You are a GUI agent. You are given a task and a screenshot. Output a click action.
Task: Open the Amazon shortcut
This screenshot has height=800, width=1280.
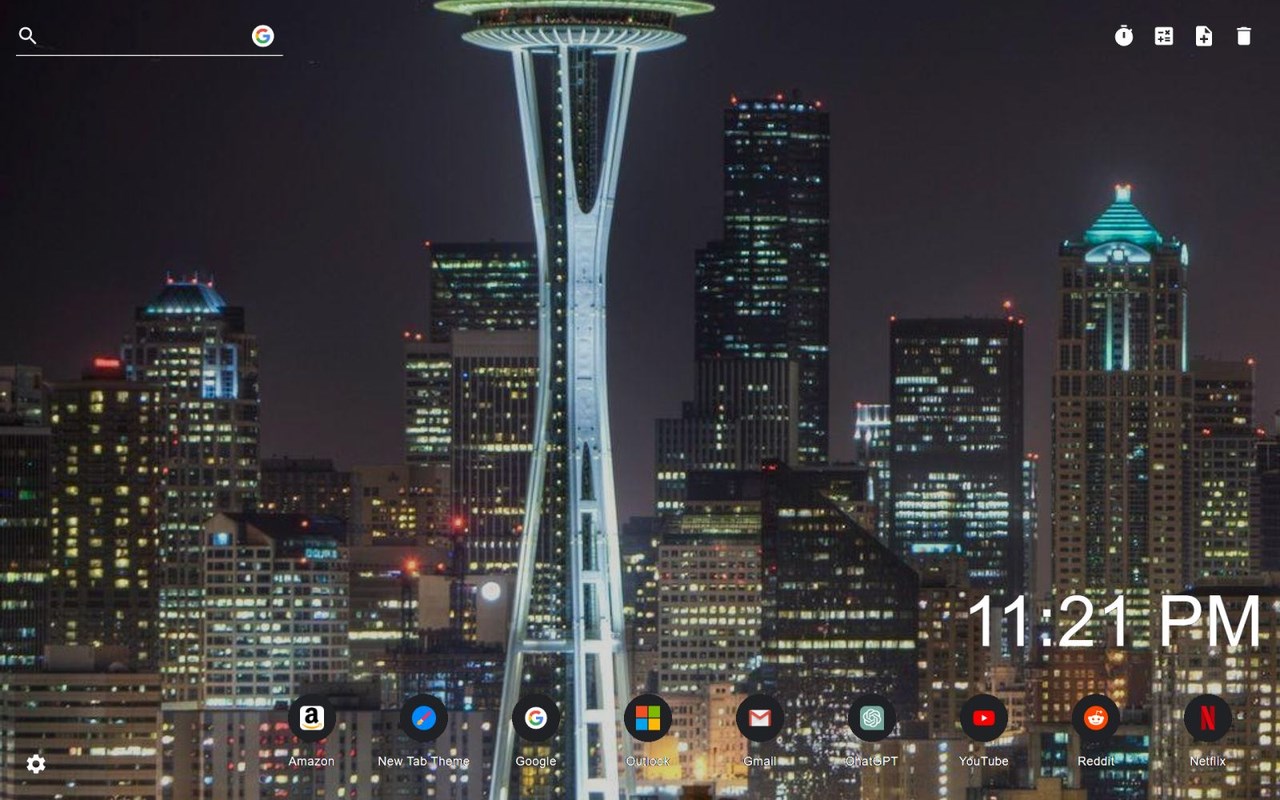[312, 718]
